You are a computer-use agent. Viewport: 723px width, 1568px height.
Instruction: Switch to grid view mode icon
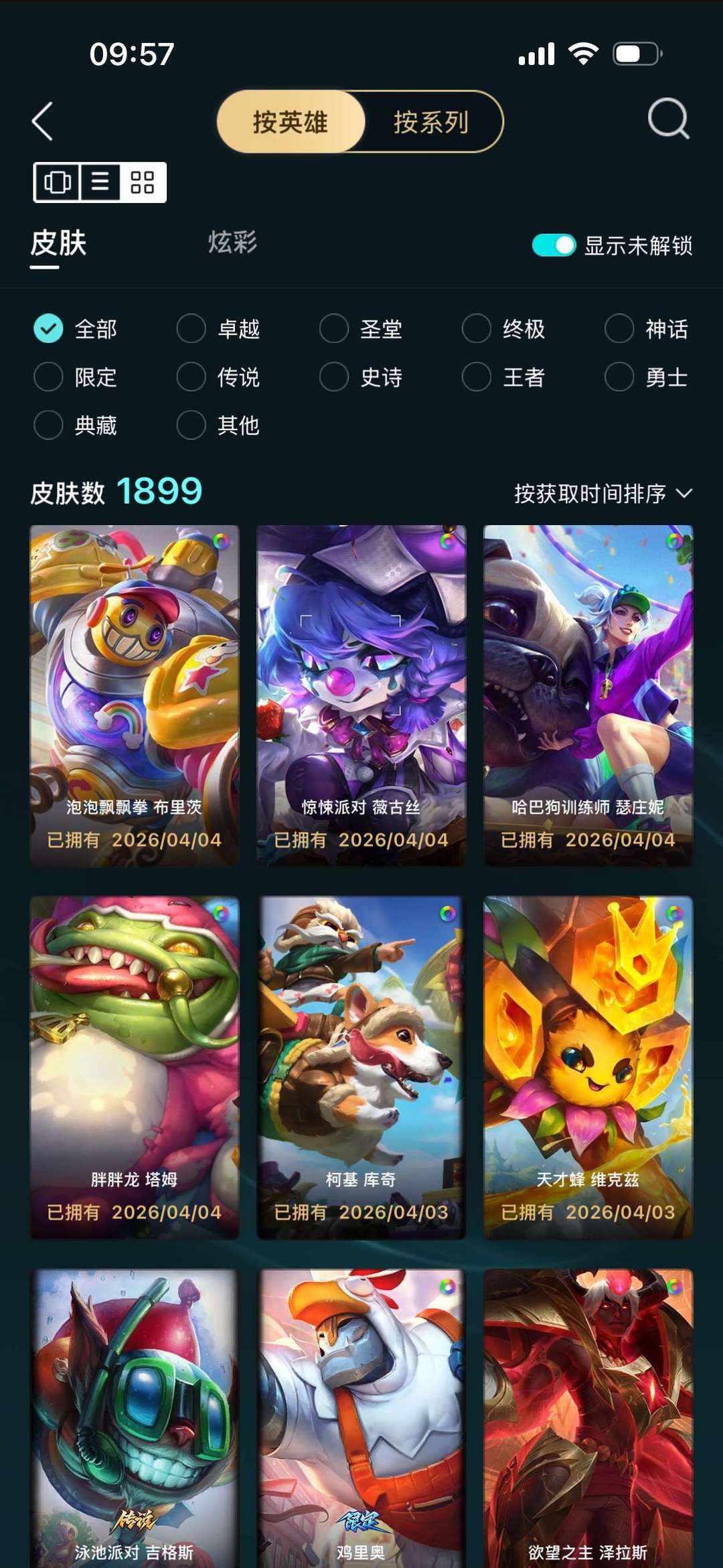coord(142,181)
